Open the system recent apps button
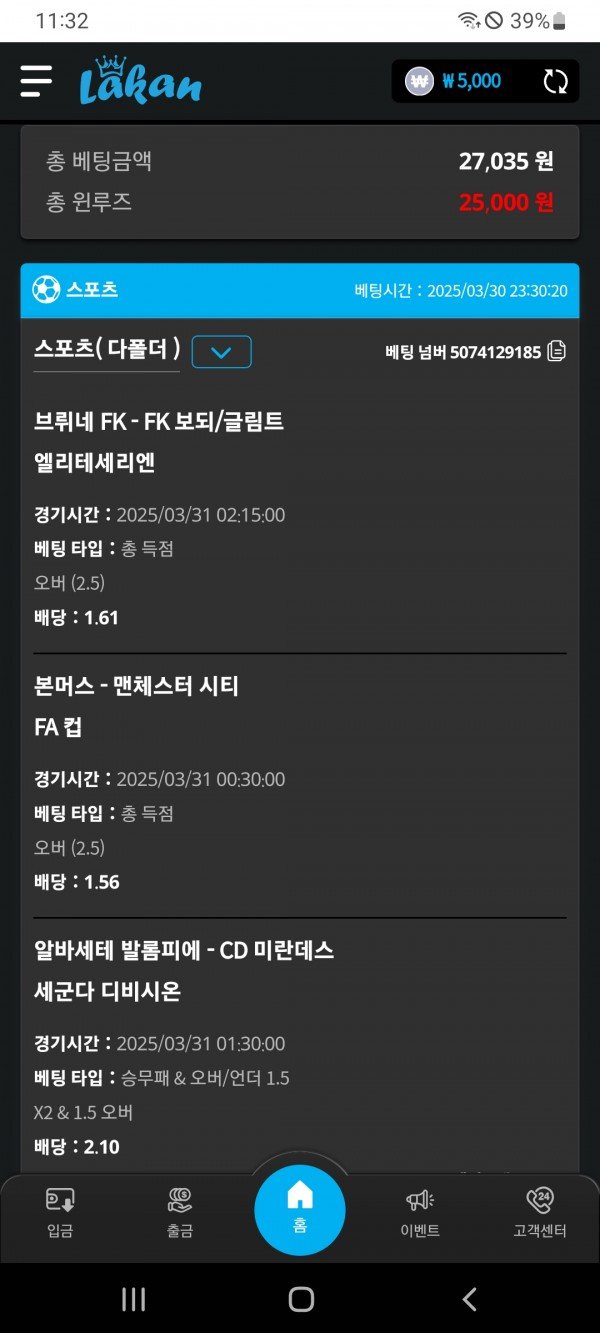 pos(133,1299)
